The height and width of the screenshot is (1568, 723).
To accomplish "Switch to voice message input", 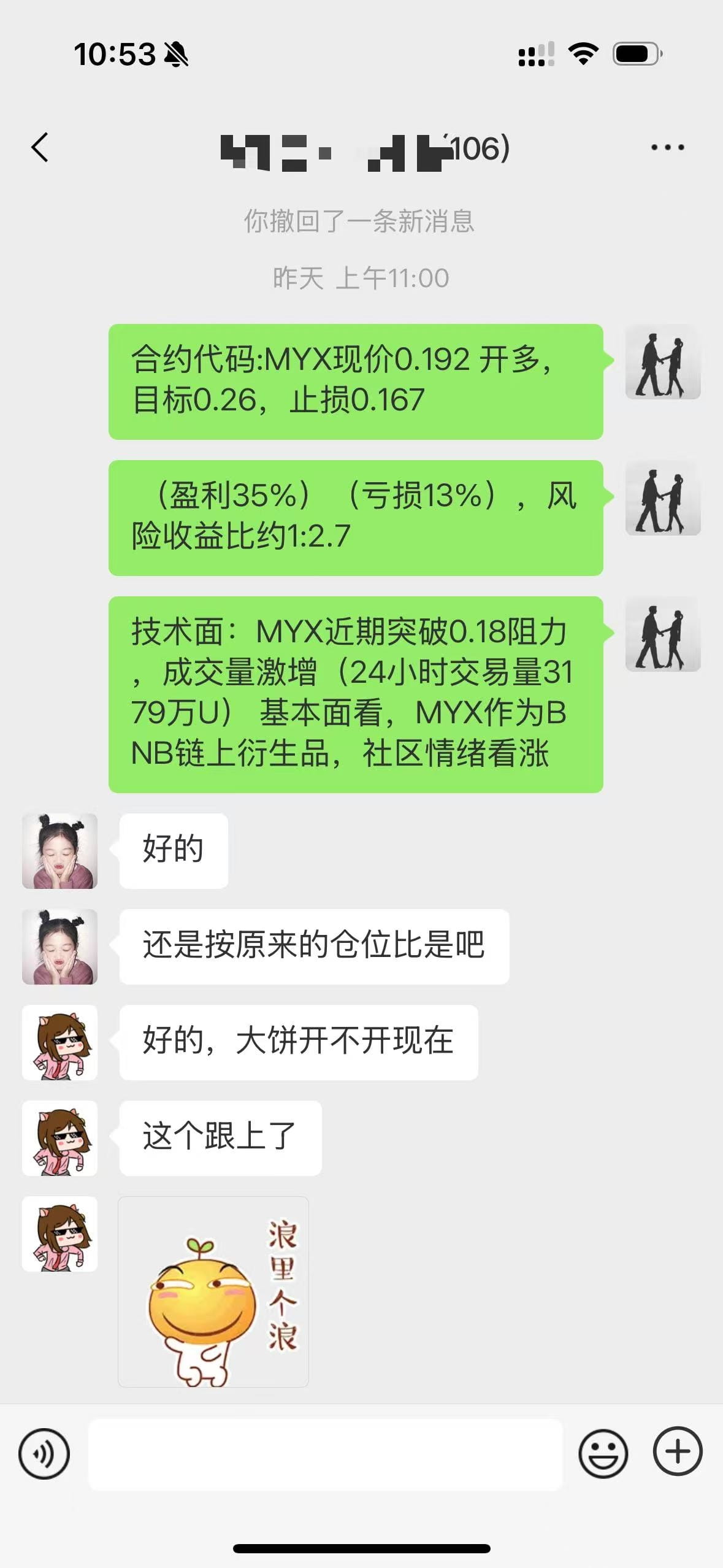I will tap(44, 1453).
